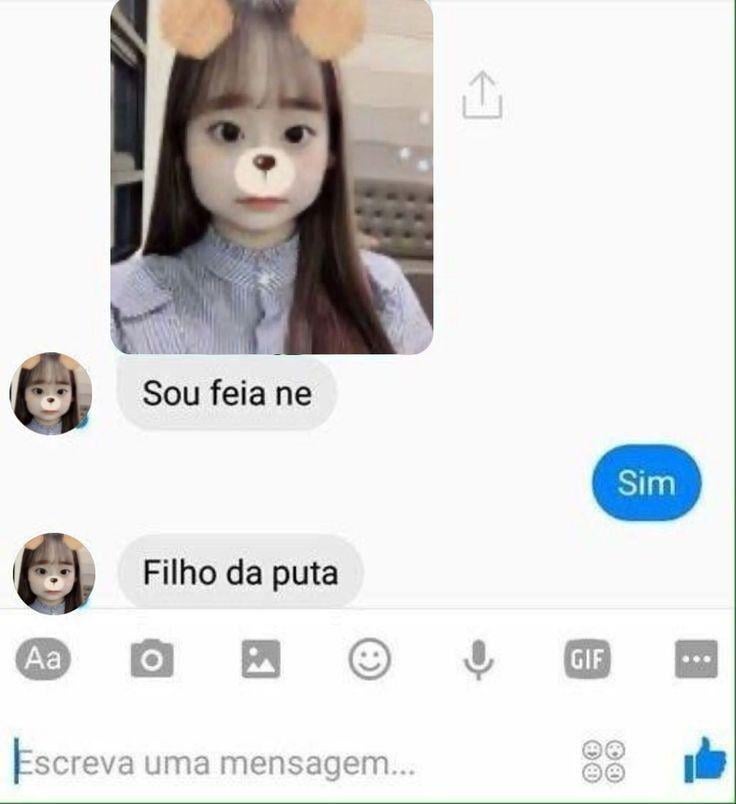Share the received photo

pyautogui.click(x=482, y=96)
